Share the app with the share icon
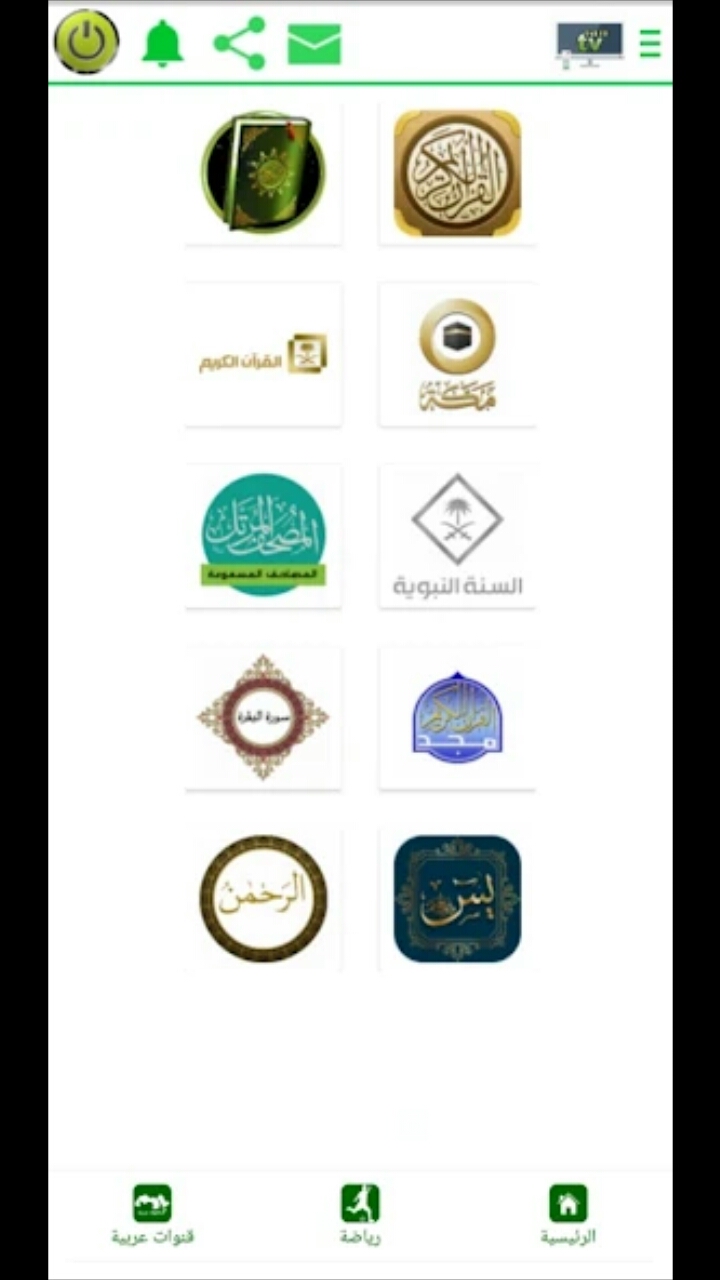Viewport: 720px width, 1280px height. (x=239, y=43)
